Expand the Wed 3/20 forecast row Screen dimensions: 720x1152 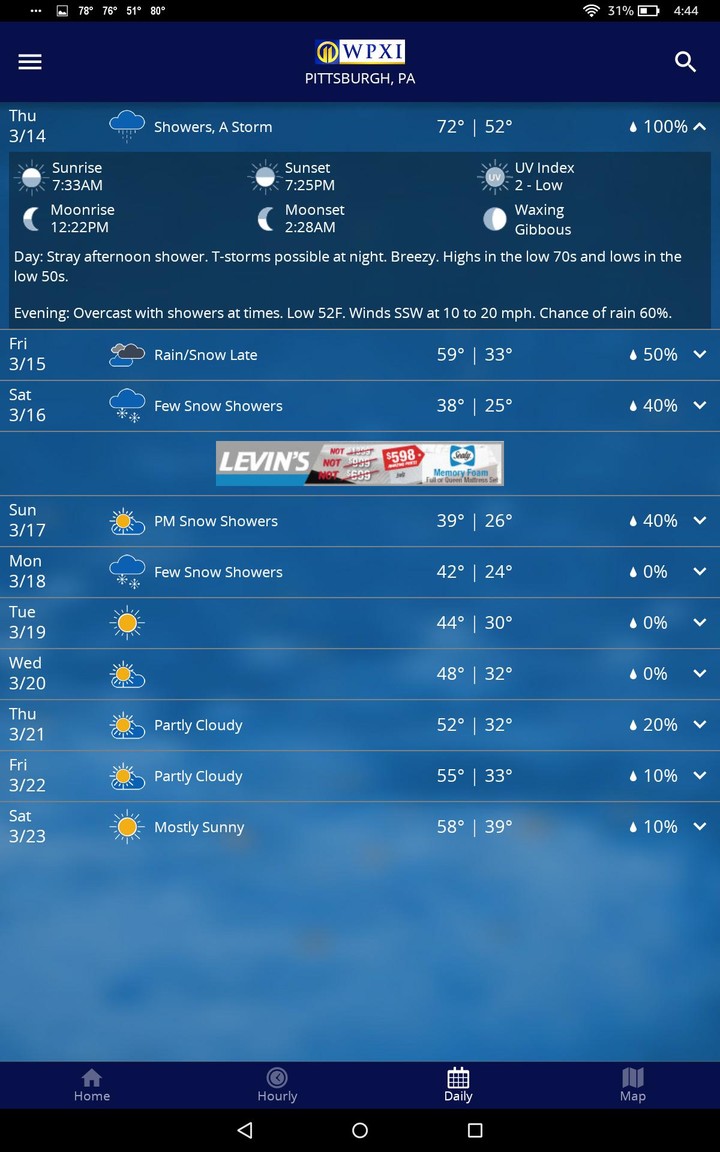[x=699, y=674]
